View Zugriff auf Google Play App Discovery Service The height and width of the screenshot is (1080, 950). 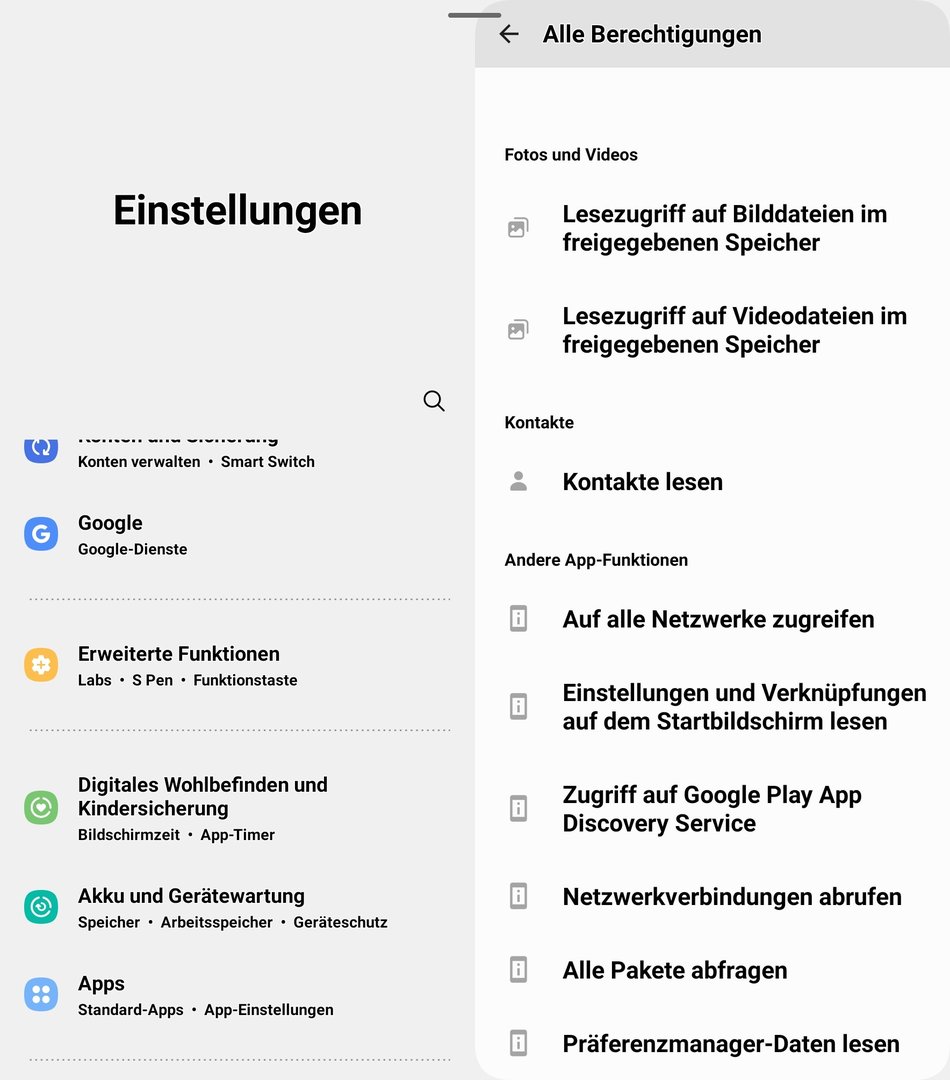coord(712,809)
